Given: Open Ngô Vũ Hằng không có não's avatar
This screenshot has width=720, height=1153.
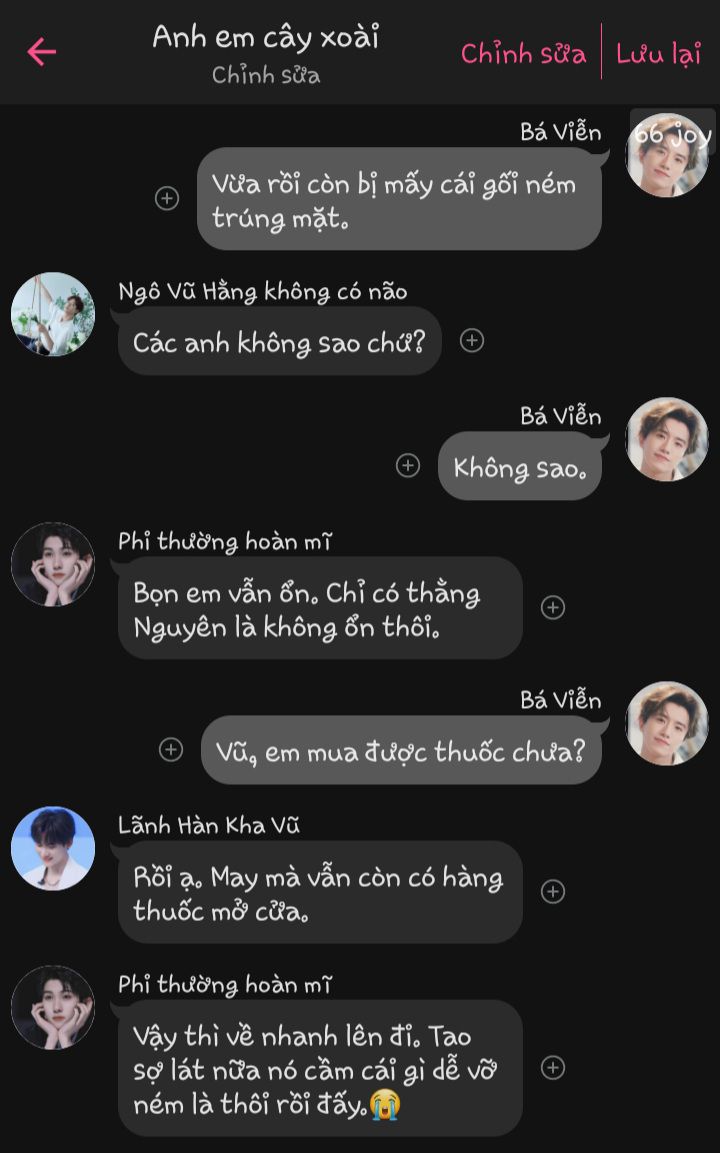Looking at the screenshot, I should 53,314.
